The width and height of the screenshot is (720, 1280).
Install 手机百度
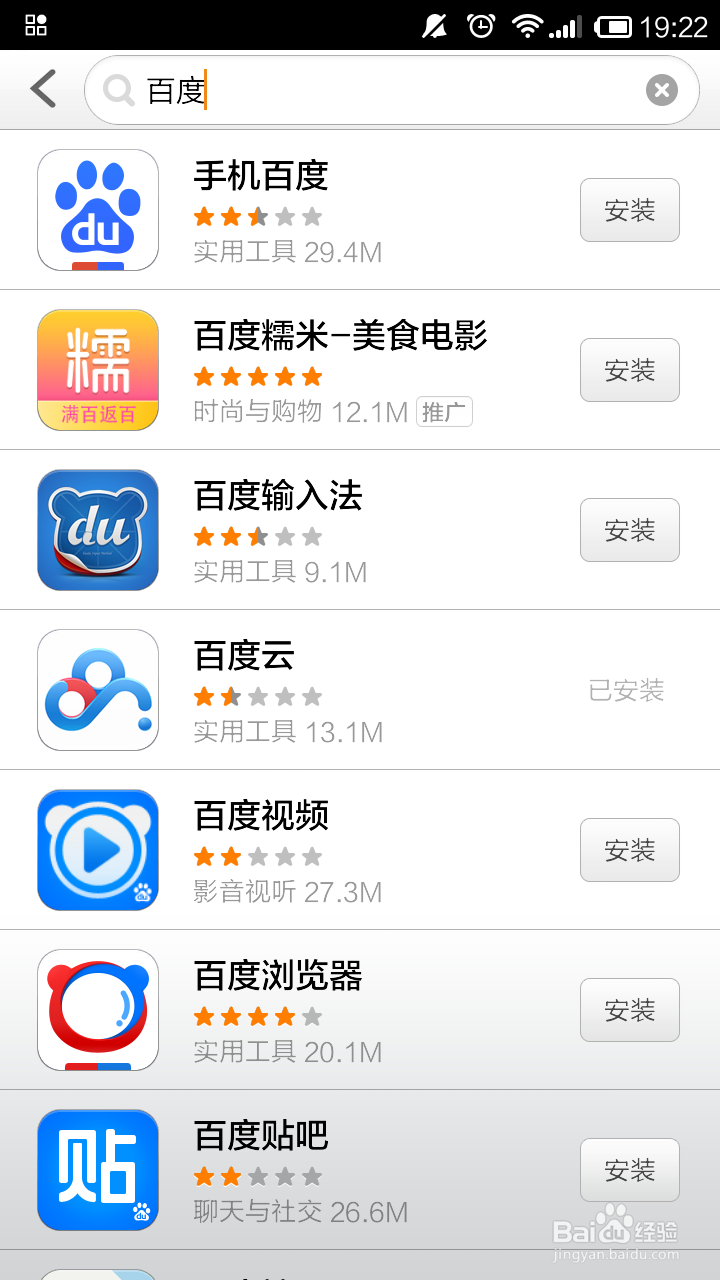(629, 210)
